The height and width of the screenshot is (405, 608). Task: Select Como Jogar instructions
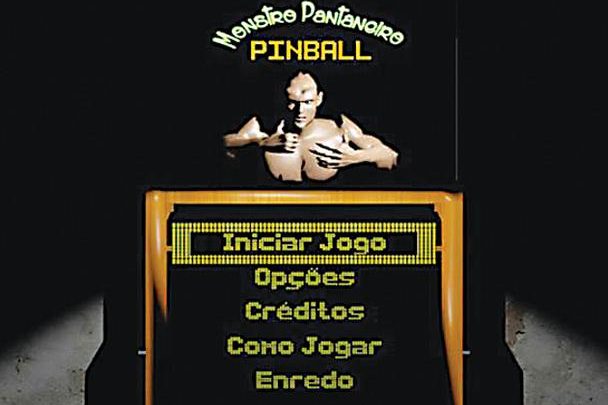(304, 346)
